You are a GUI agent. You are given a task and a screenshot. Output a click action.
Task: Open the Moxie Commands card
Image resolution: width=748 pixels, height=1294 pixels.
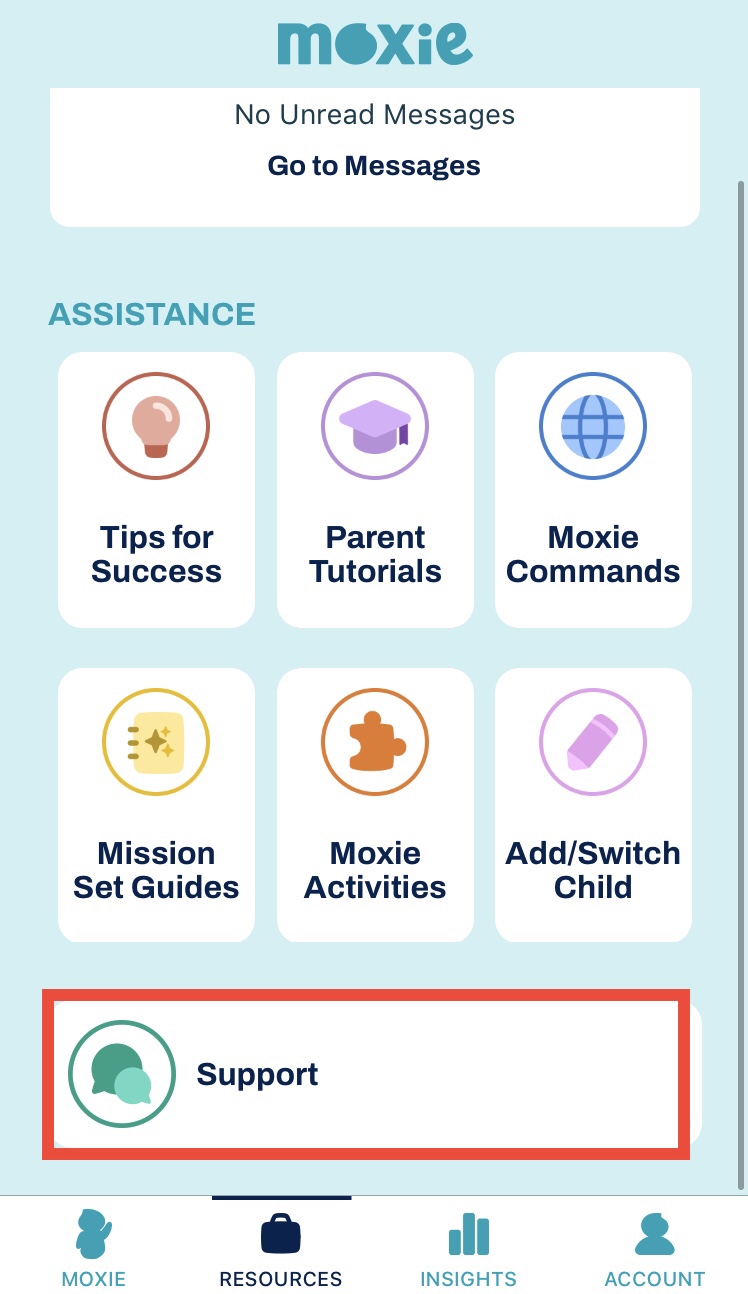click(x=593, y=489)
